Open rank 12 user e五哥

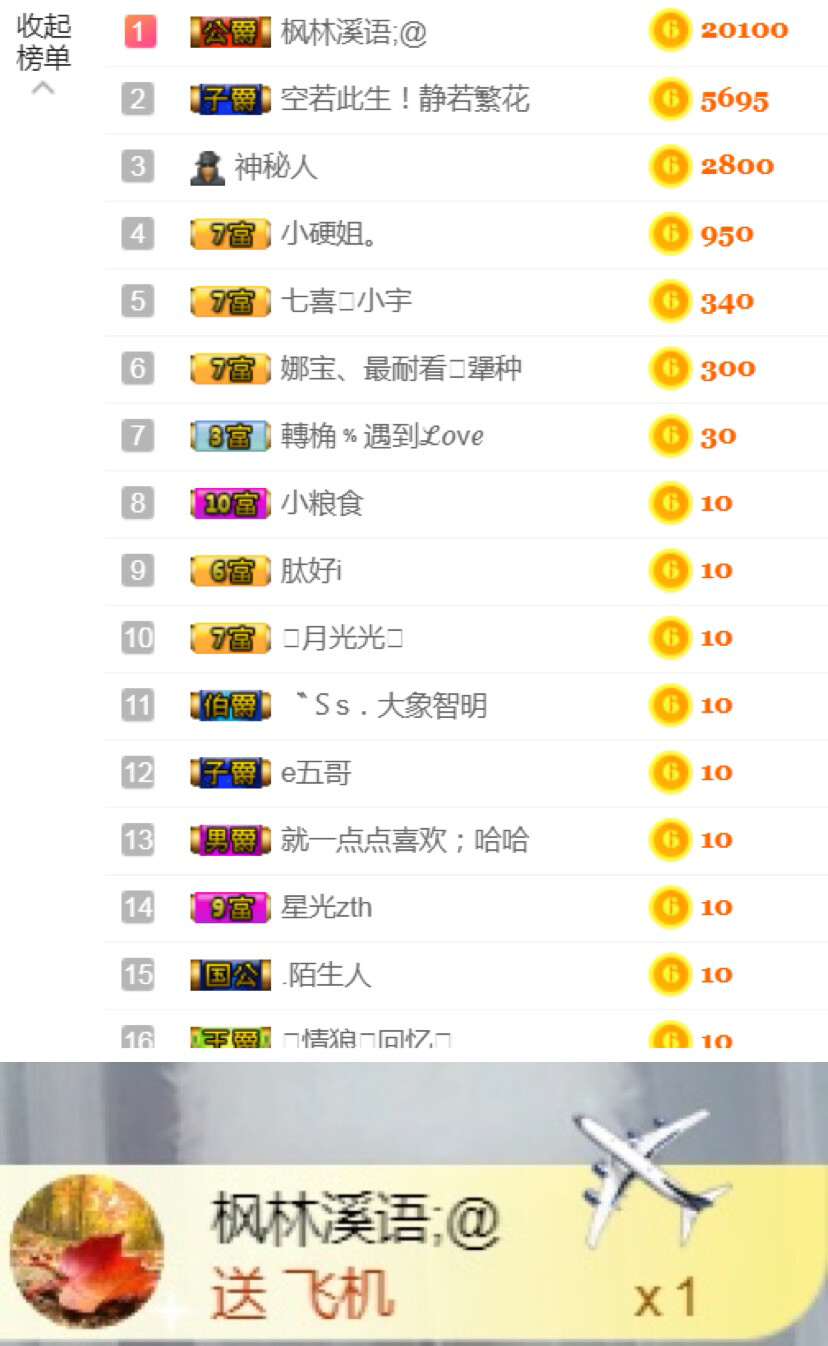[x=316, y=773]
